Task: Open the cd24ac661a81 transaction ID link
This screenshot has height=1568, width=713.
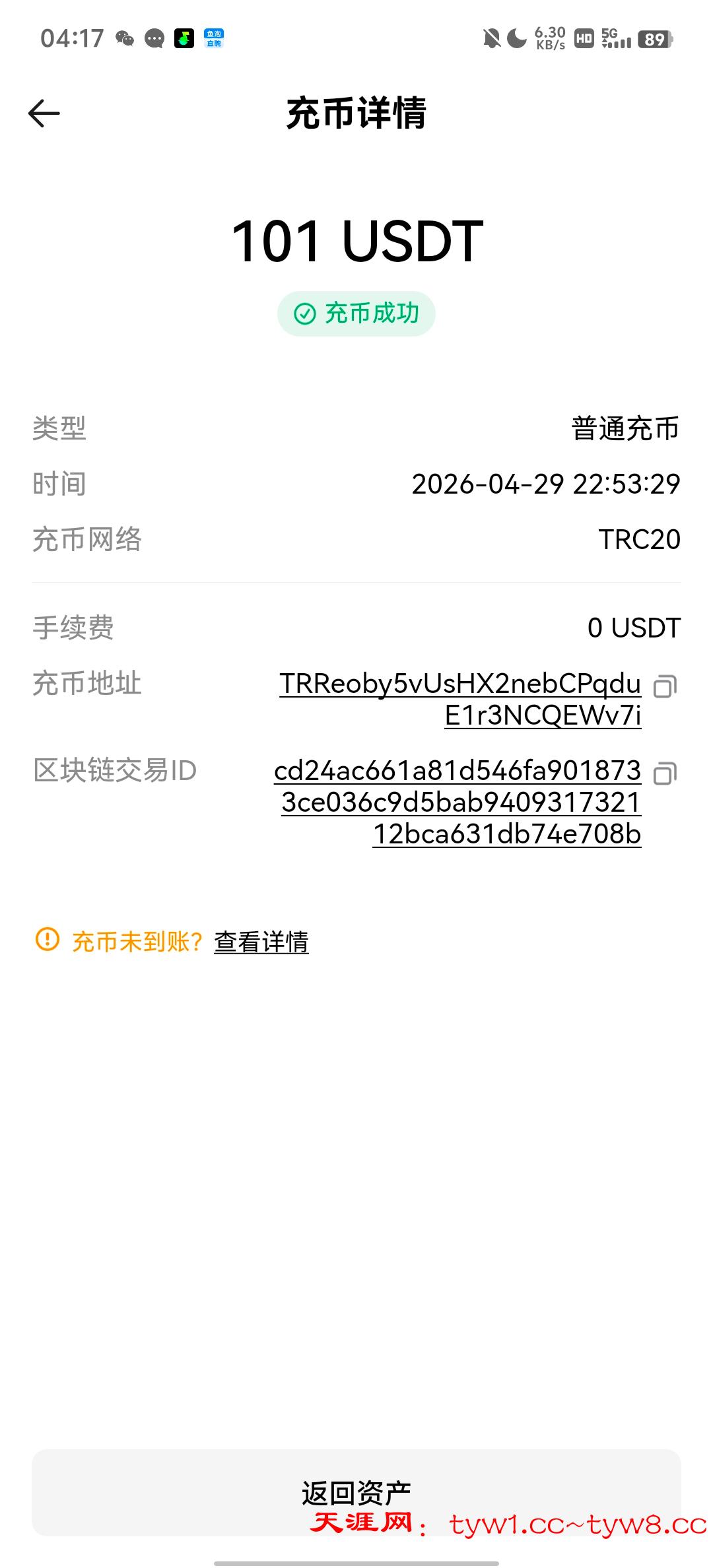Action: (x=458, y=802)
